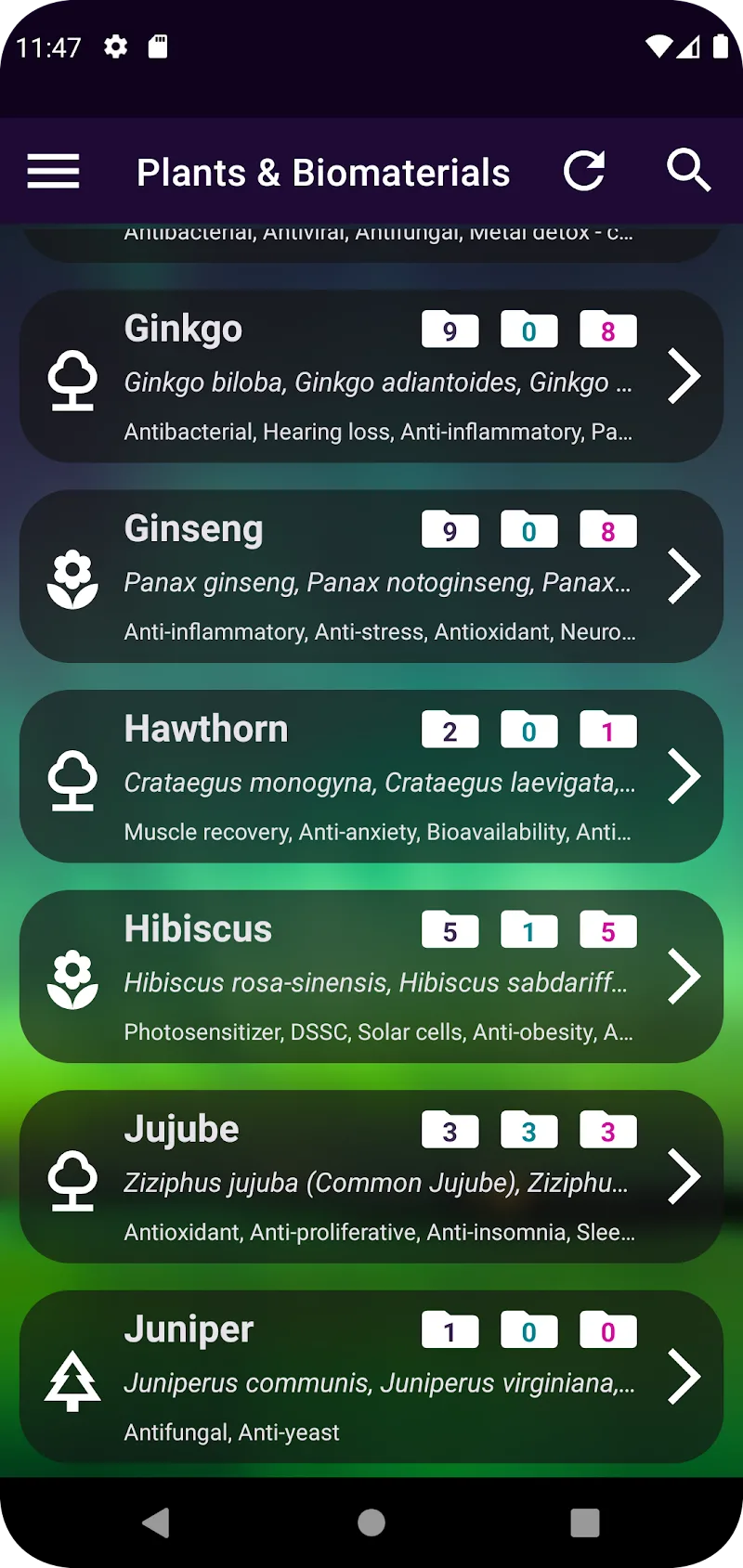Open the Hibiscus card
Image resolution: width=743 pixels, height=1568 pixels.
(x=371, y=977)
